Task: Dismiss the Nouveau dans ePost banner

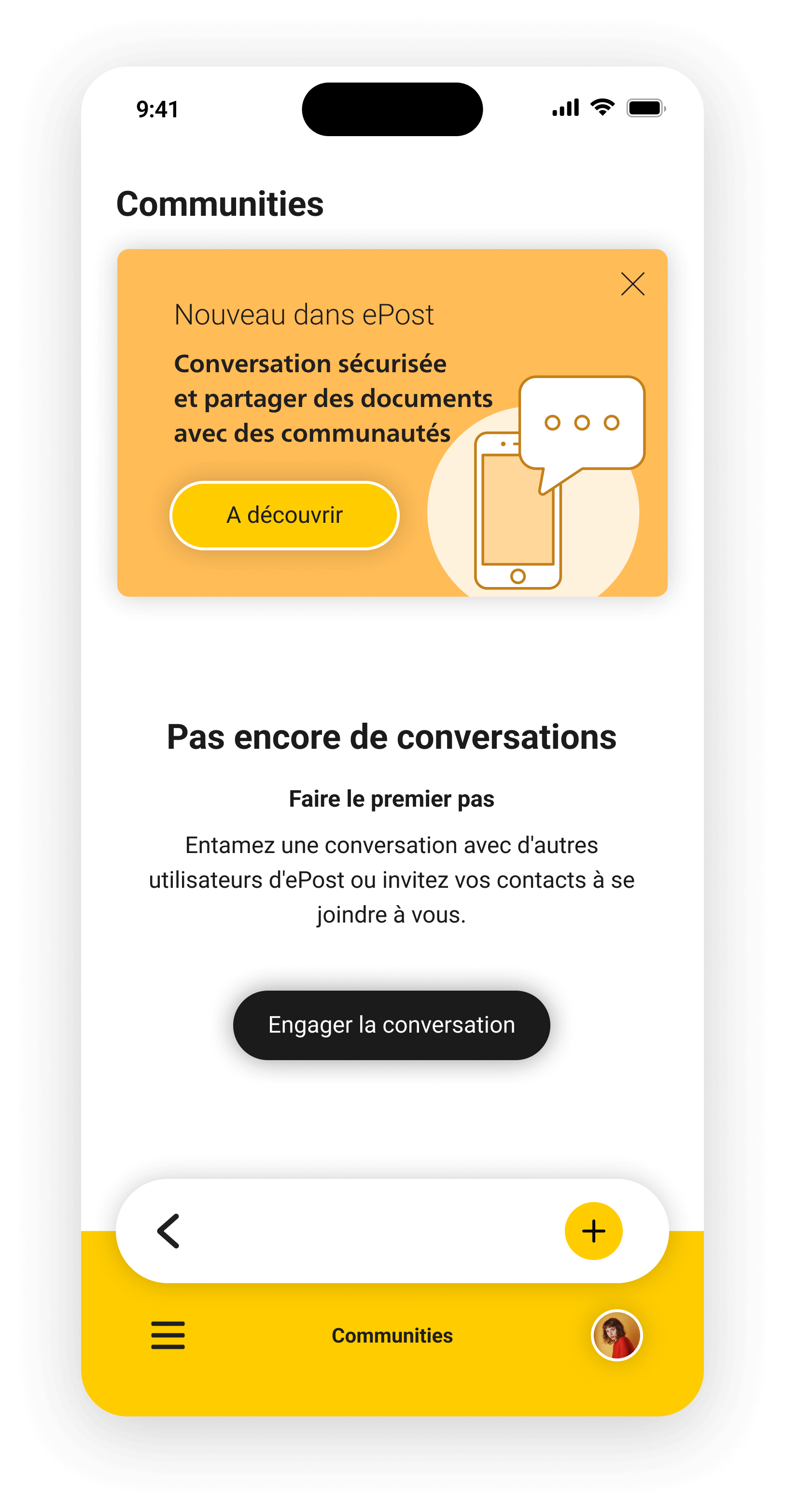Action: click(x=632, y=284)
